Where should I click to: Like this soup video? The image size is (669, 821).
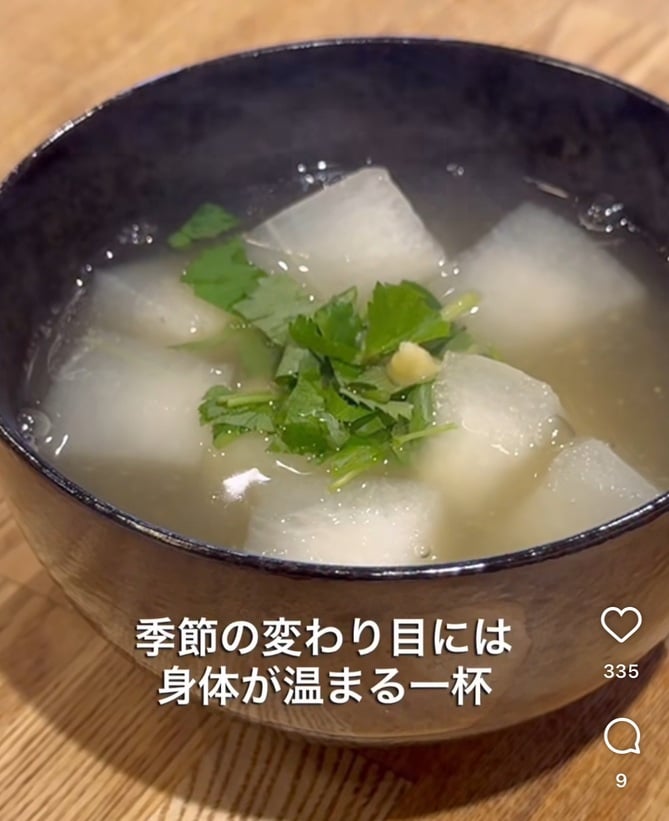tap(621, 625)
